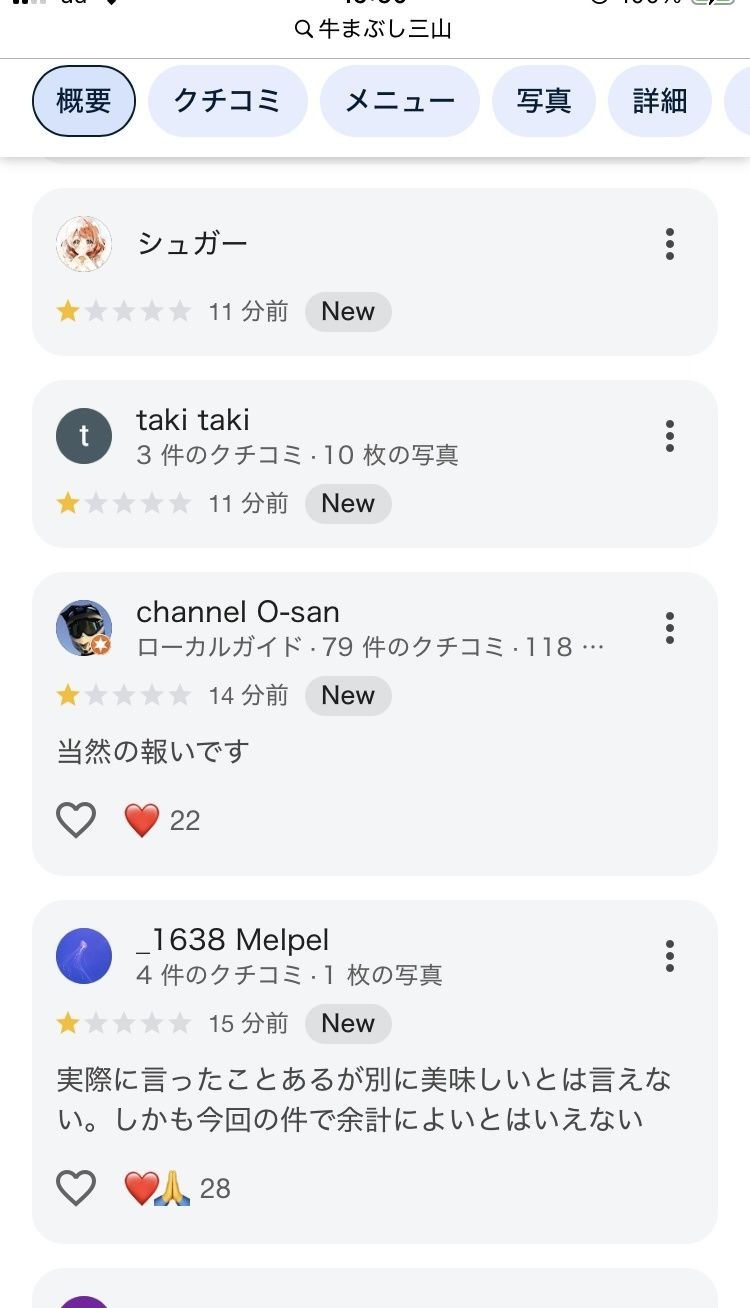
Task: Open overflow menu on シュガー's review
Action: coord(670,244)
